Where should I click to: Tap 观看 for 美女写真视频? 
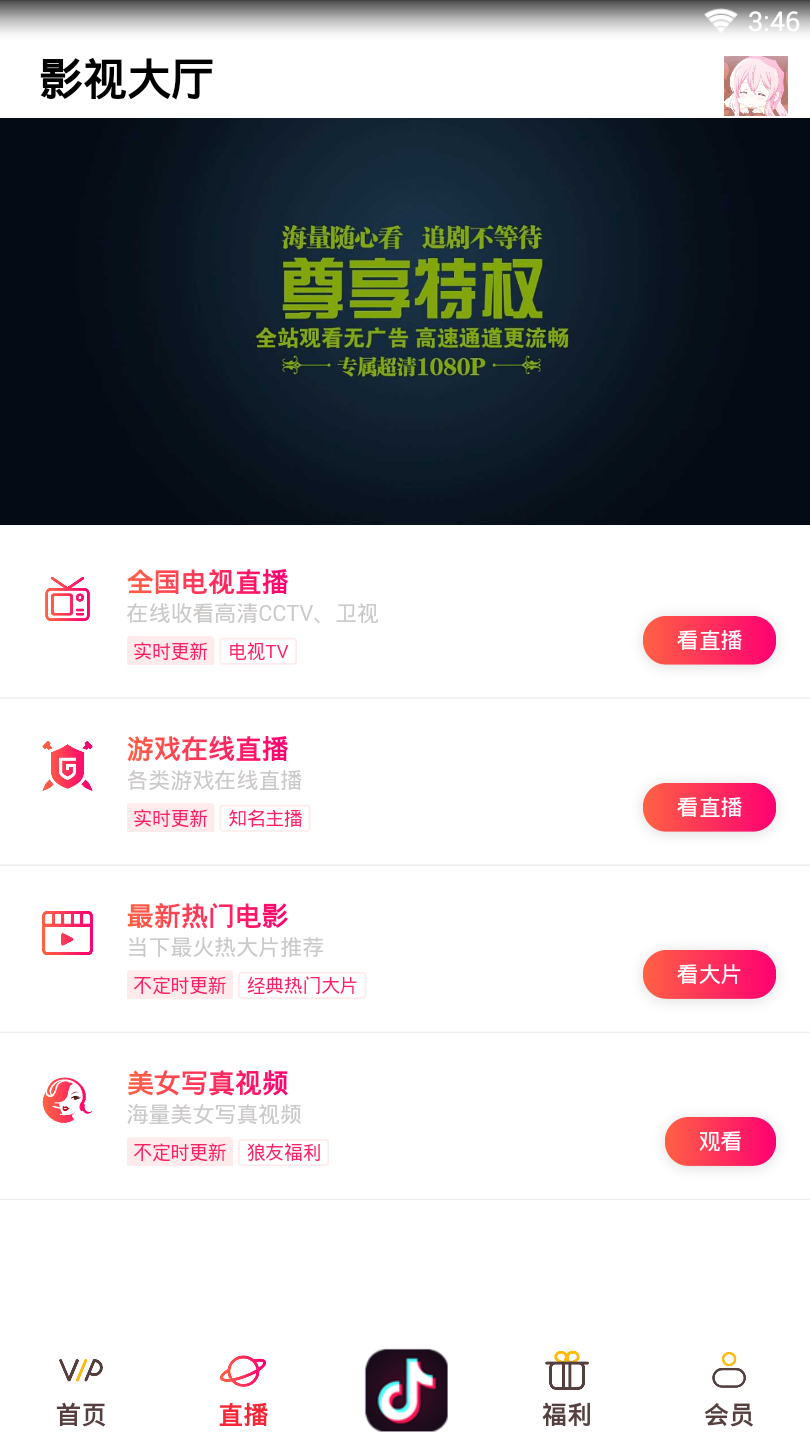point(720,1141)
